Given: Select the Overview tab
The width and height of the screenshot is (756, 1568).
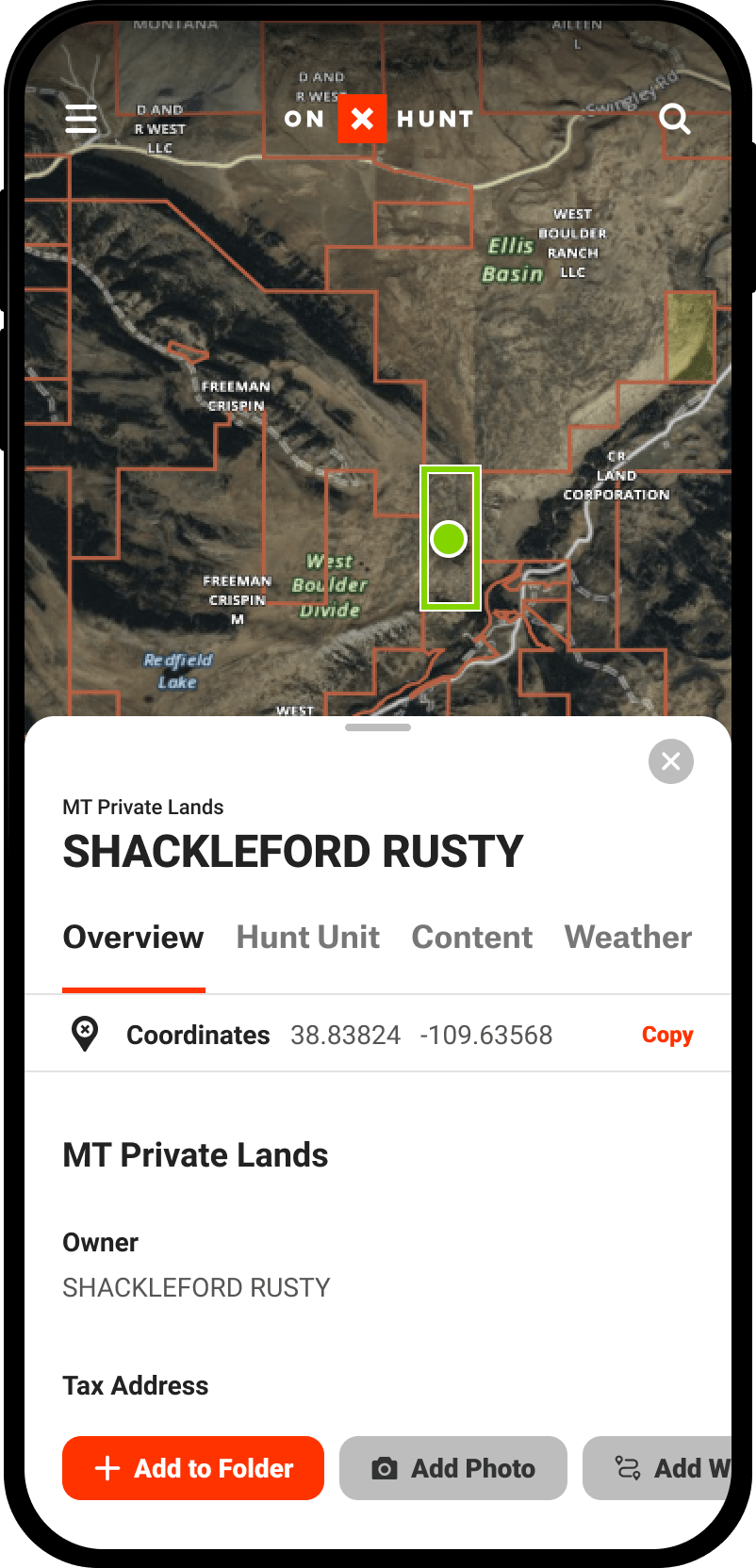Looking at the screenshot, I should pyautogui.click(x=133, y=937).
